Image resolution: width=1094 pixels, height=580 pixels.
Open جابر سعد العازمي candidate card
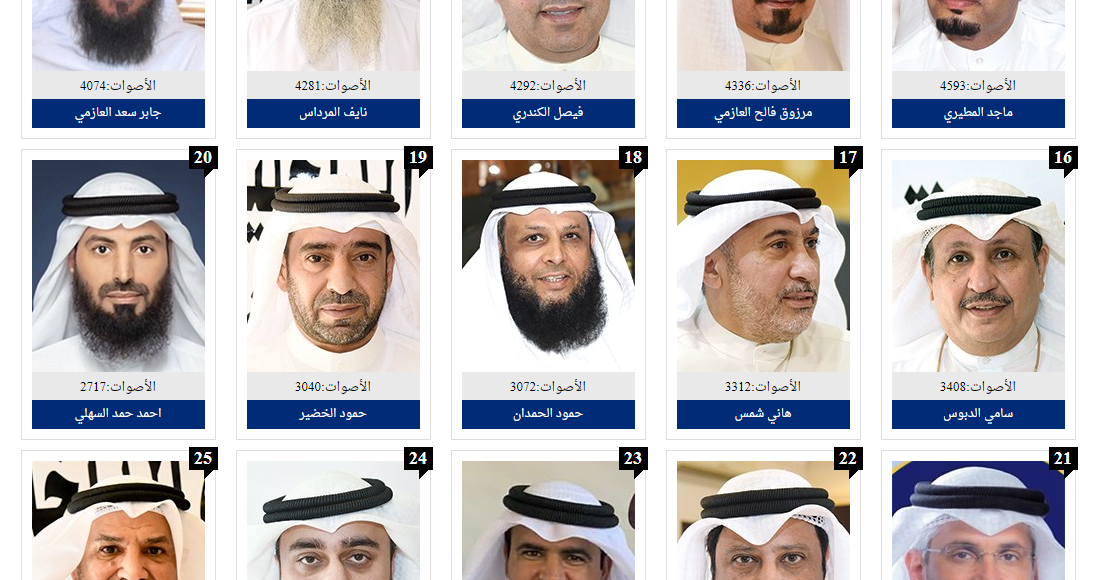click(x=118, y=60)
